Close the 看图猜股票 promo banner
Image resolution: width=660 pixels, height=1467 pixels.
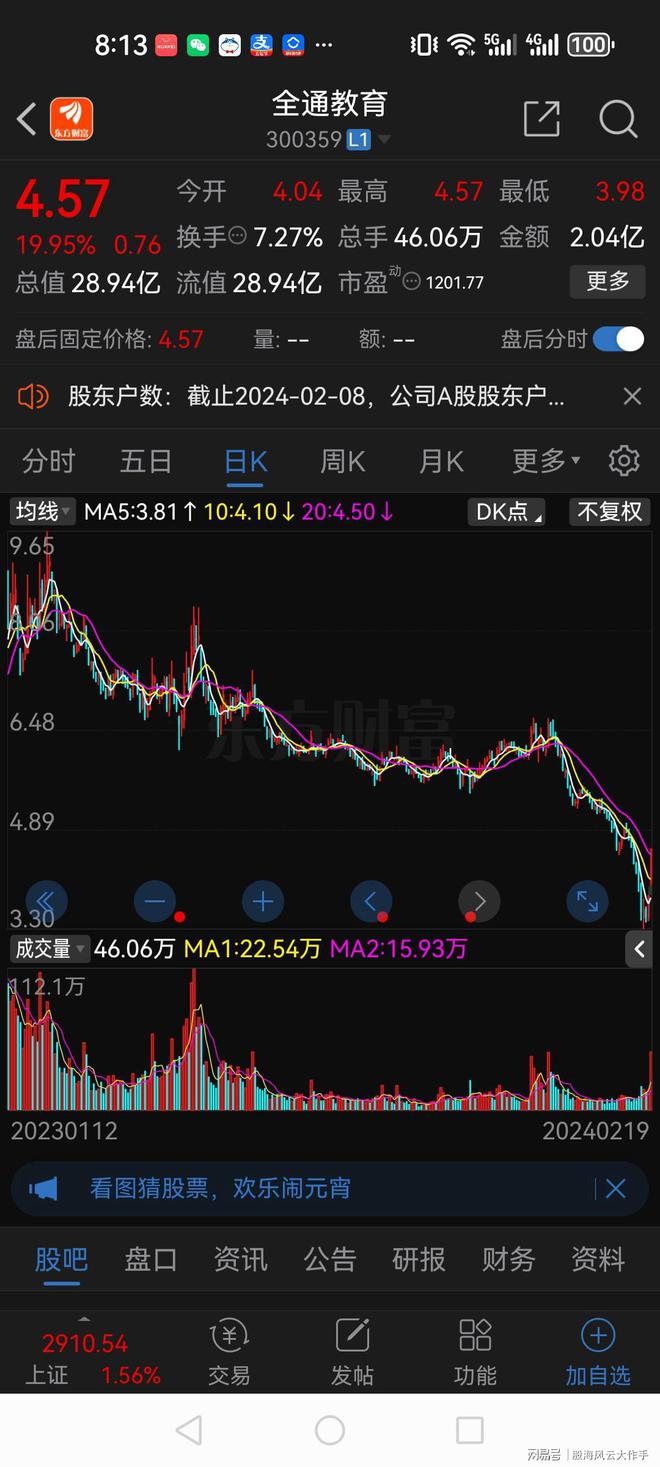(x=615, y=1188)
